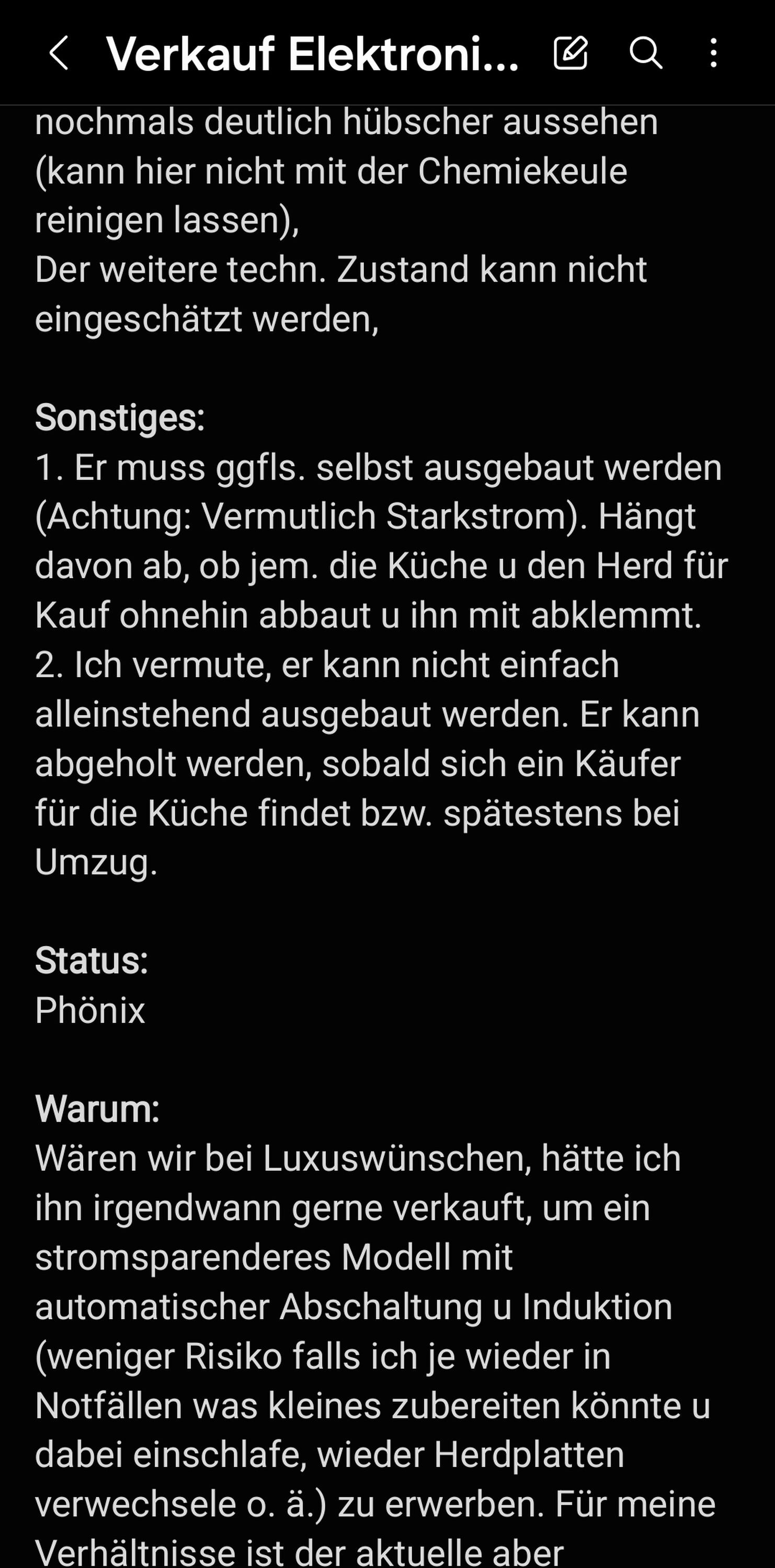Edit this note with the pencil icon

(571, 52)
